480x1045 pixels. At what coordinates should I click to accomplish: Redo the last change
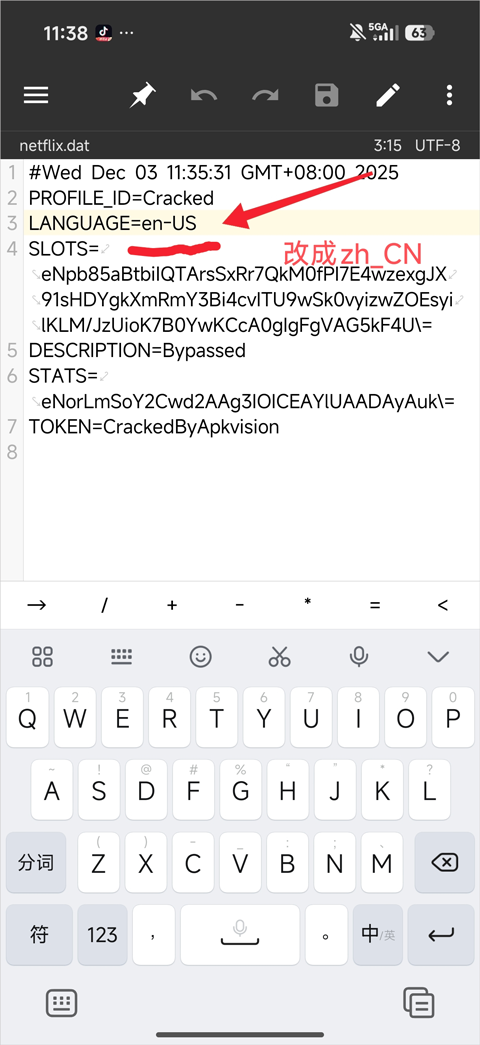[x=265, y=95]
